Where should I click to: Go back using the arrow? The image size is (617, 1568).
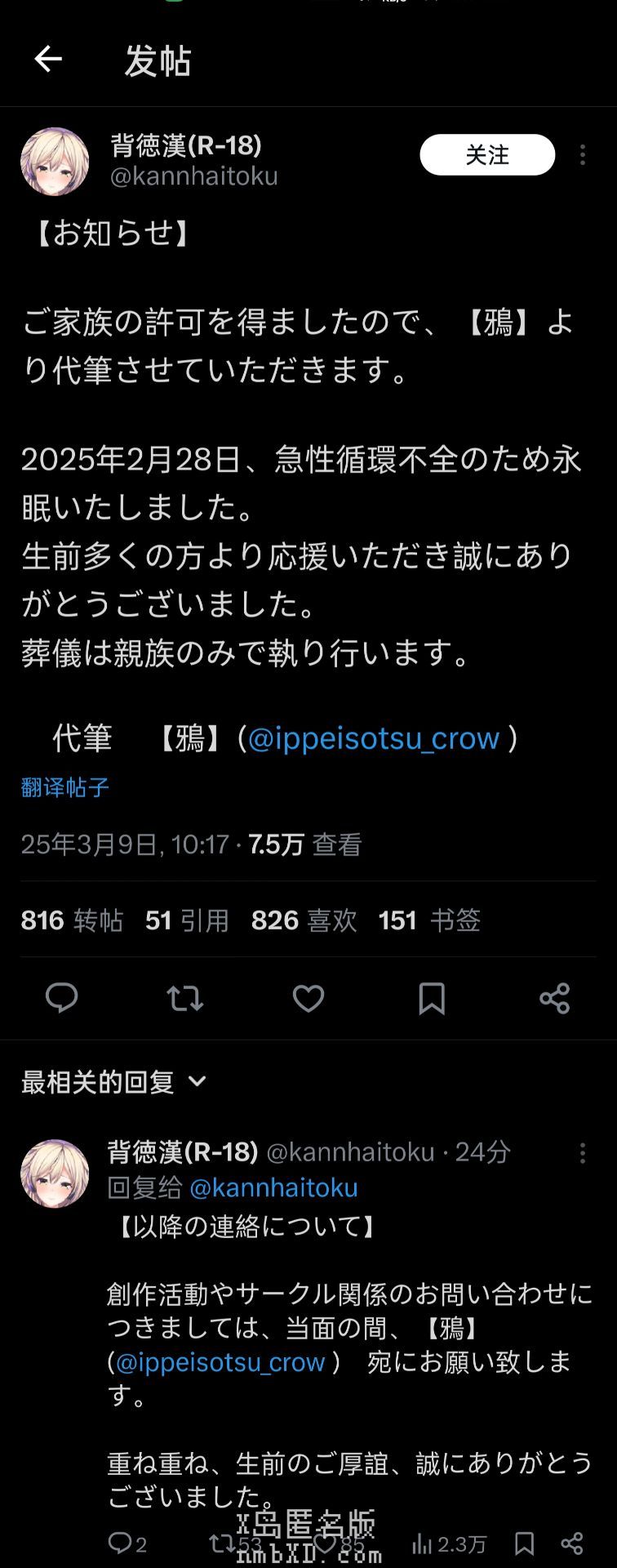pos(48,59)
